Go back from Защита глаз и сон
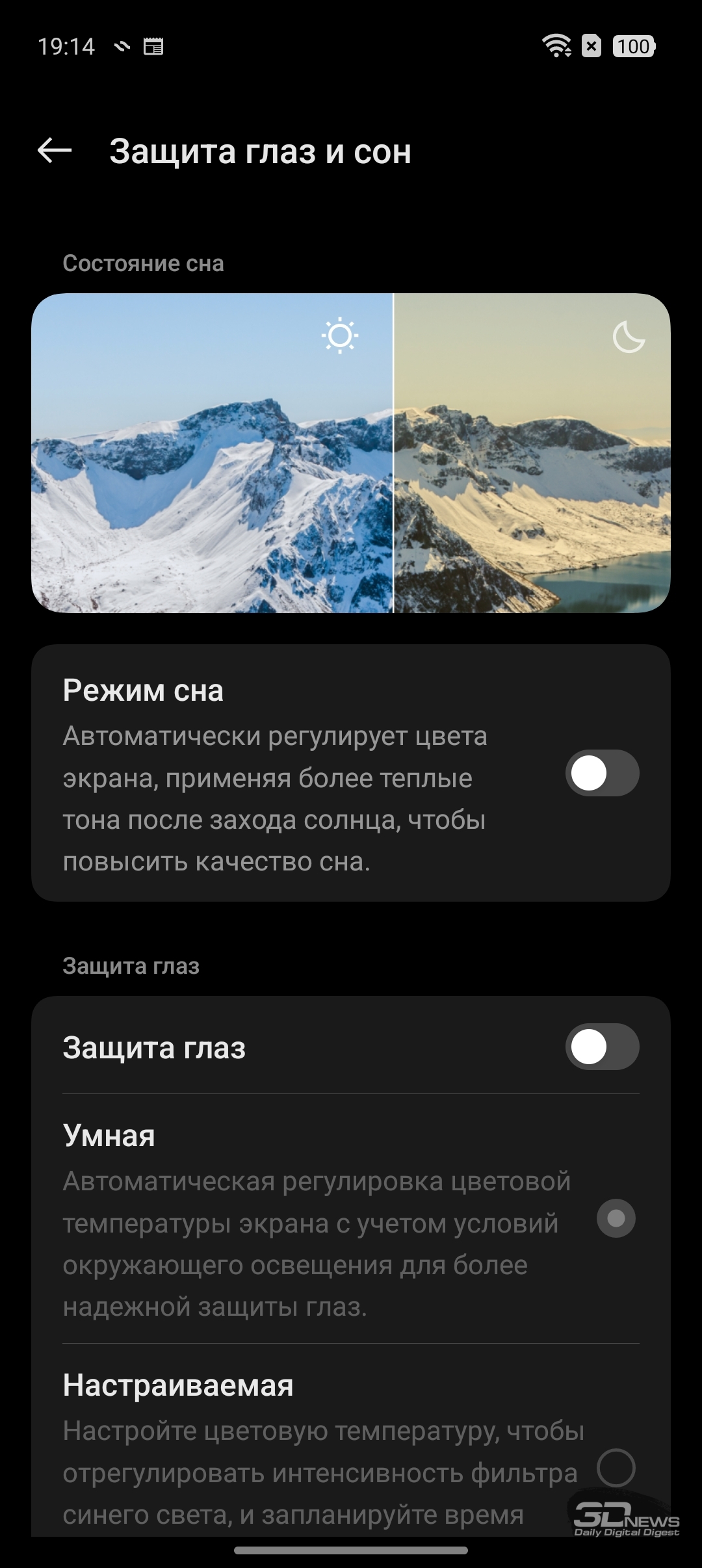This screenshot has height=1568, width=702. coord(55,151)
